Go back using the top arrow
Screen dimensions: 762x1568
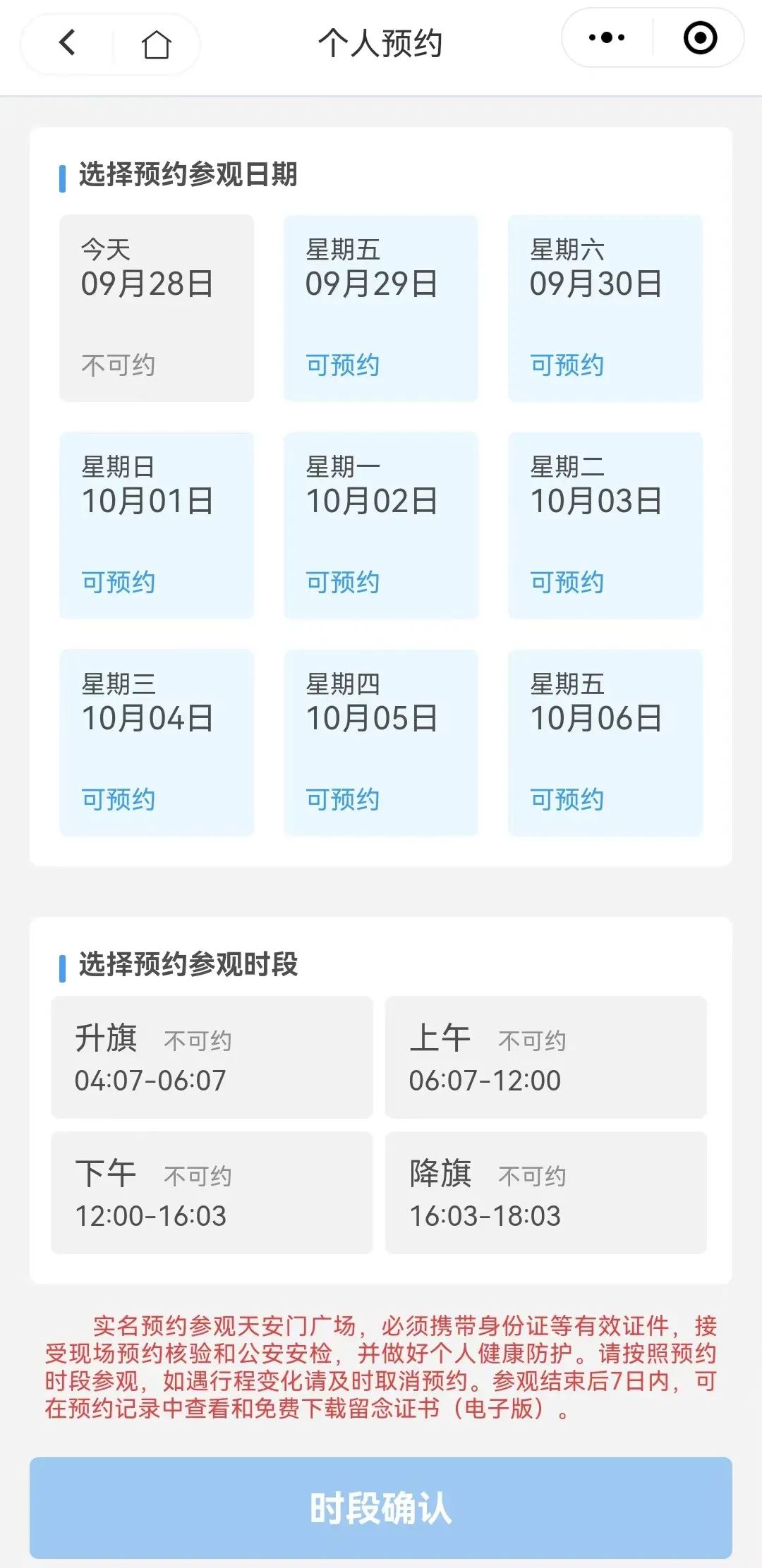[x=67, y=43]
